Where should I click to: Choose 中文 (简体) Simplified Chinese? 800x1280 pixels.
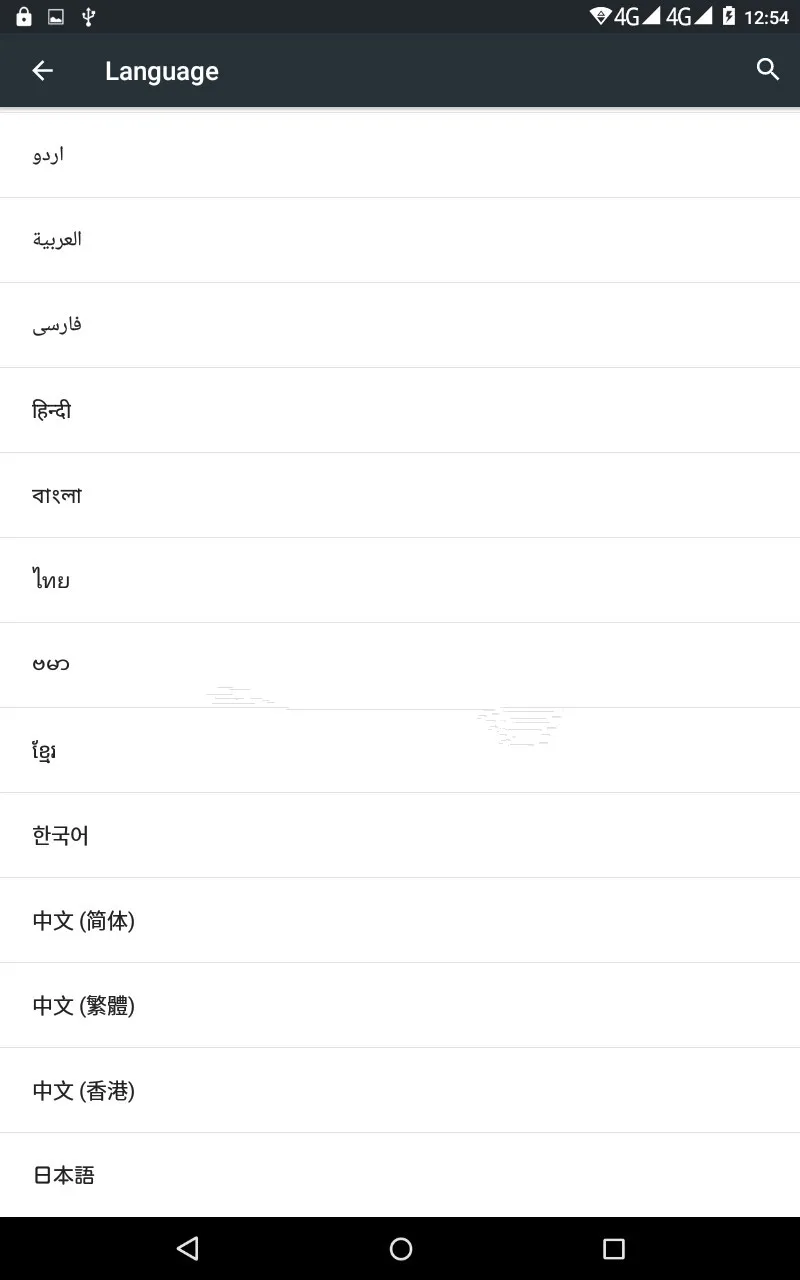pos(400,920)
